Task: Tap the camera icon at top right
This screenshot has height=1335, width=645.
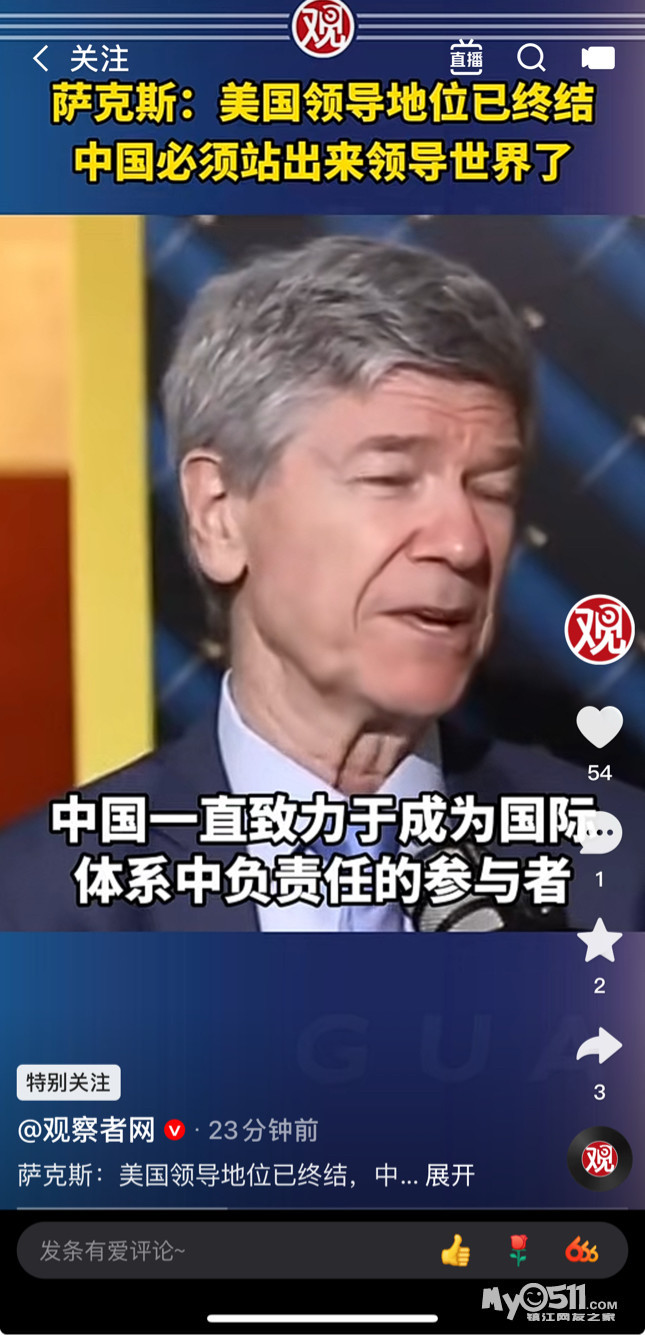Action: pyautogui.click(x=598, y=58)
